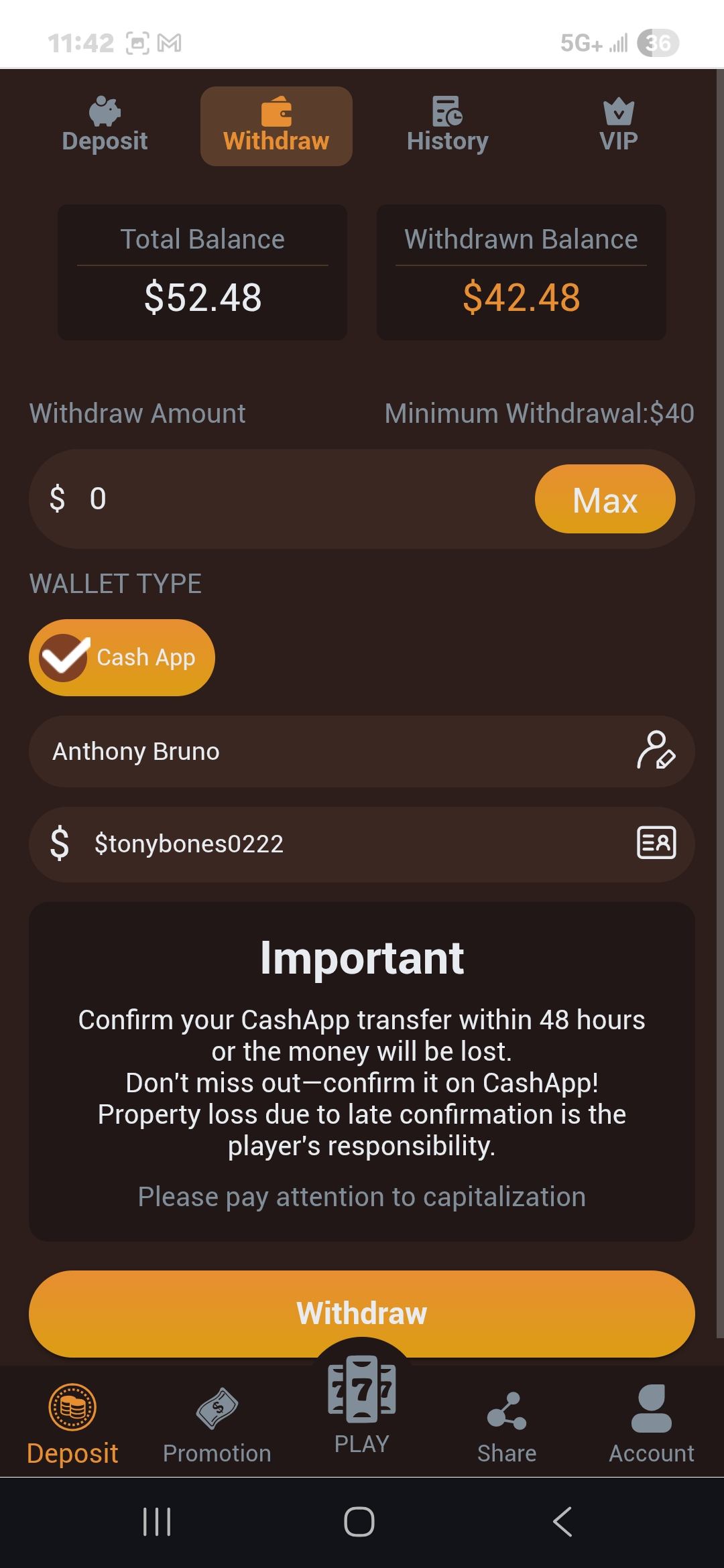Image resolution: width=724 pixels, height=1568 pixels.
Task: Edit the Anthony Bruno name field
Action: [x=322, y=751]
